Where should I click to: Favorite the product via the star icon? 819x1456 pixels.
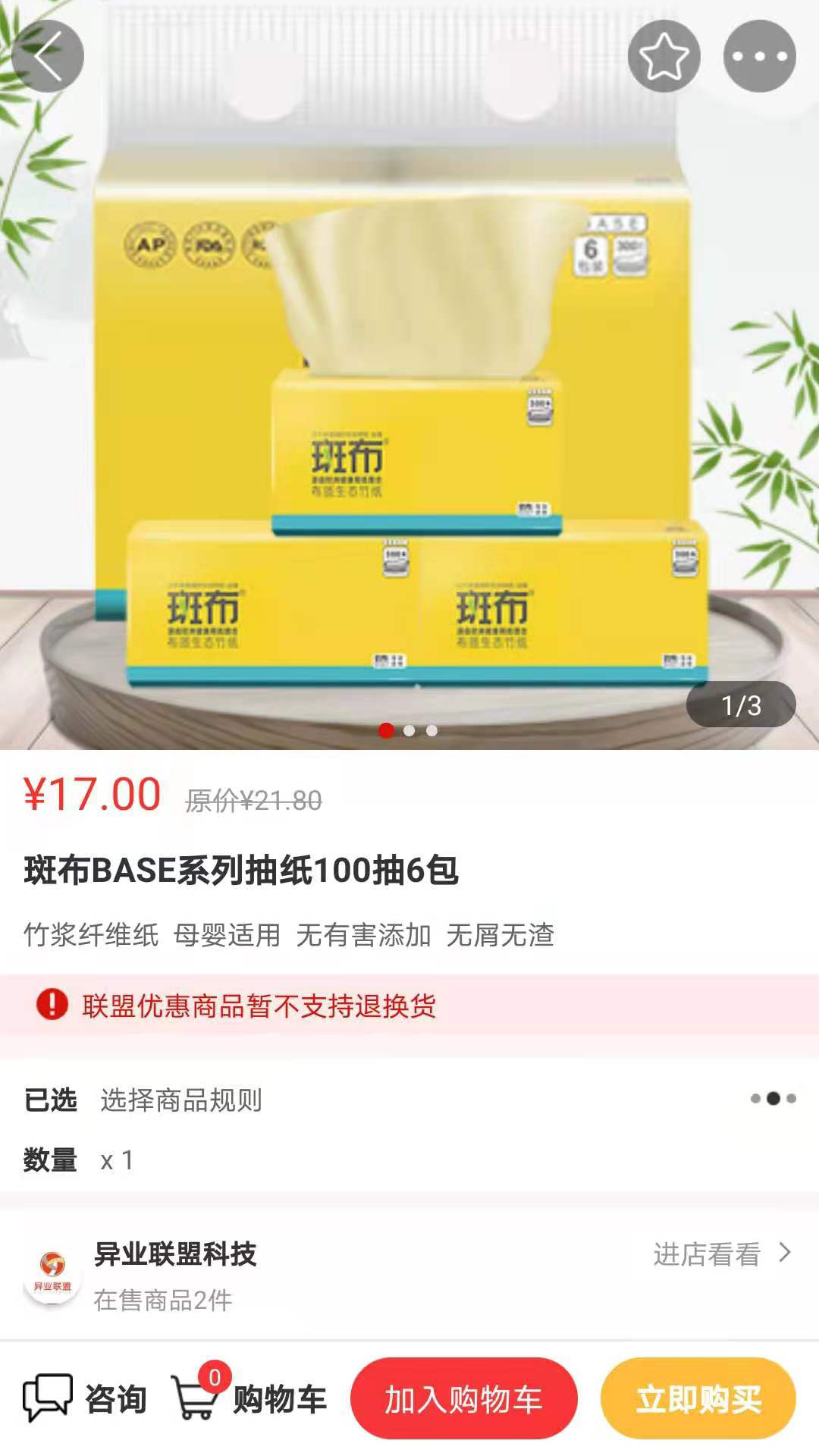pyautogui.click(x=664, y=57)
